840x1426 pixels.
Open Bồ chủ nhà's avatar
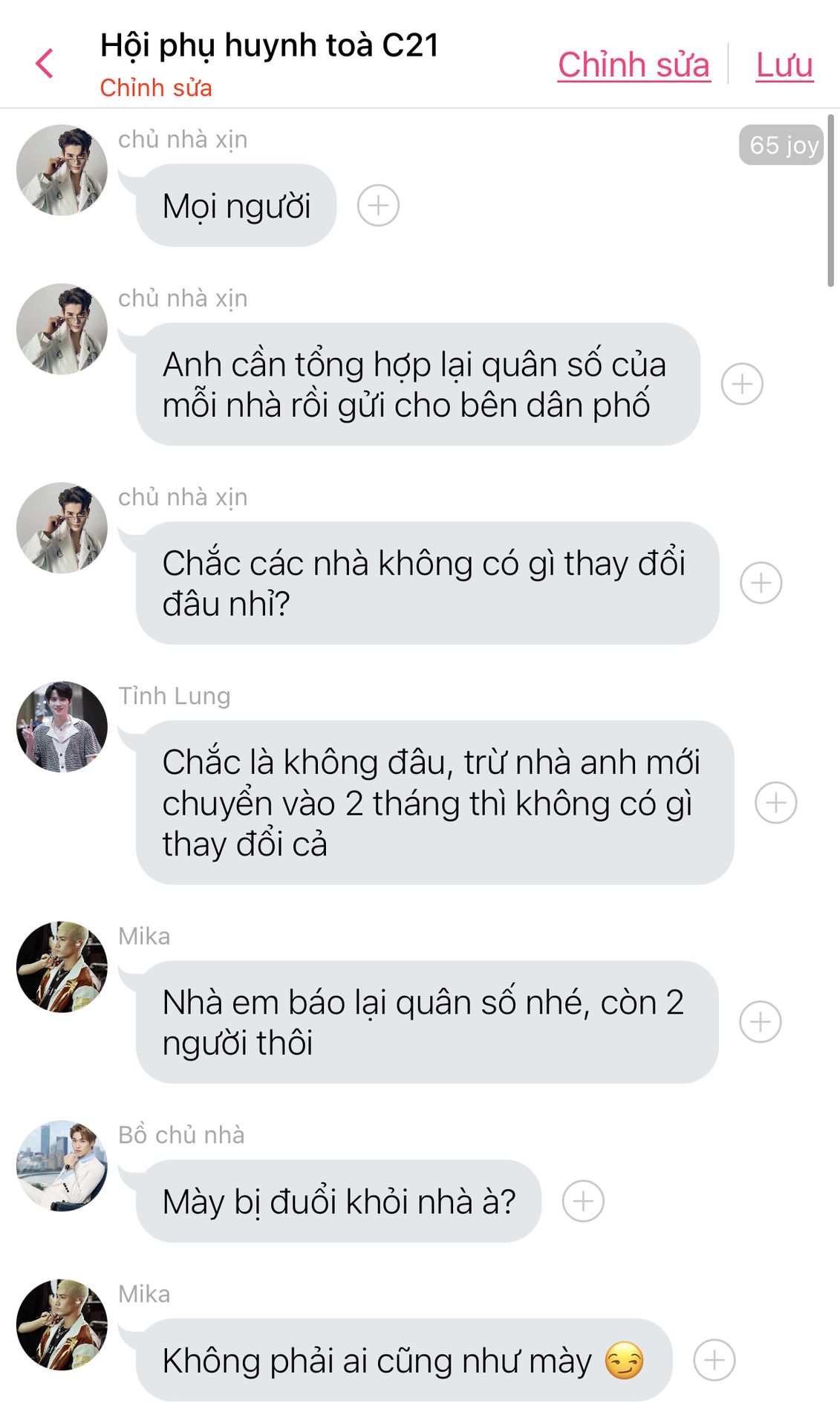tap(62, 1165)
